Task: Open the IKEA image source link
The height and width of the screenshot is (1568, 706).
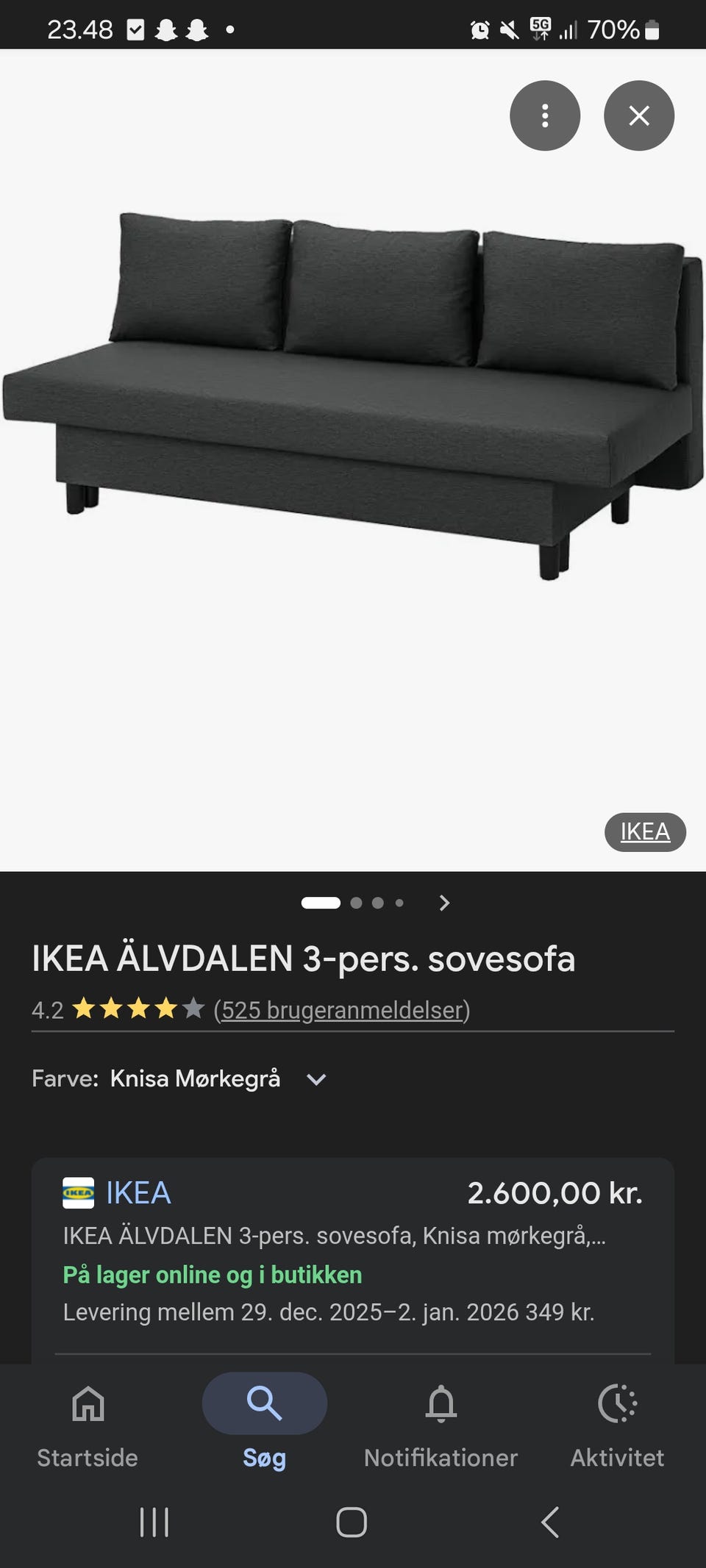Action: 645,831
